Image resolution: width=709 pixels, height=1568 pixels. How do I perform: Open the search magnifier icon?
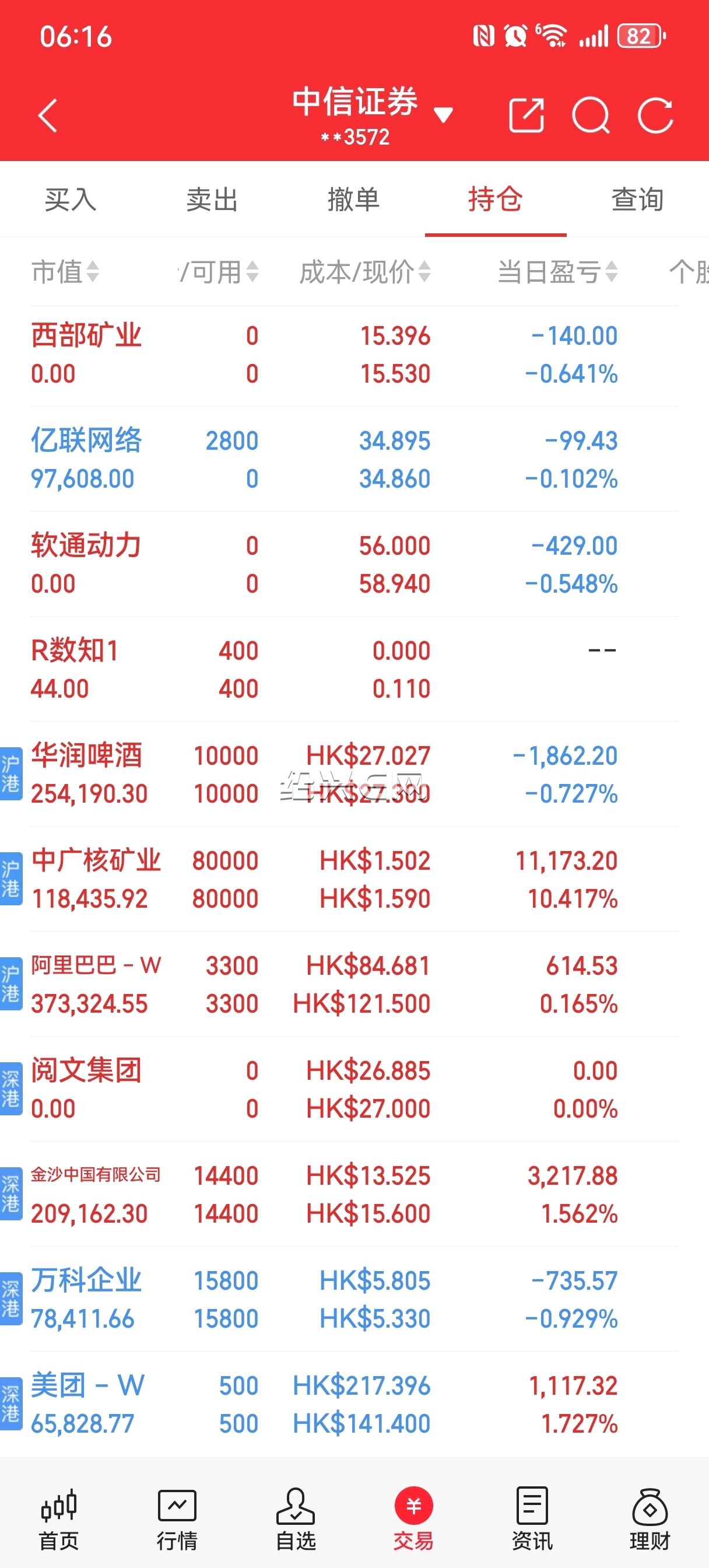click(x=591, y=115)
